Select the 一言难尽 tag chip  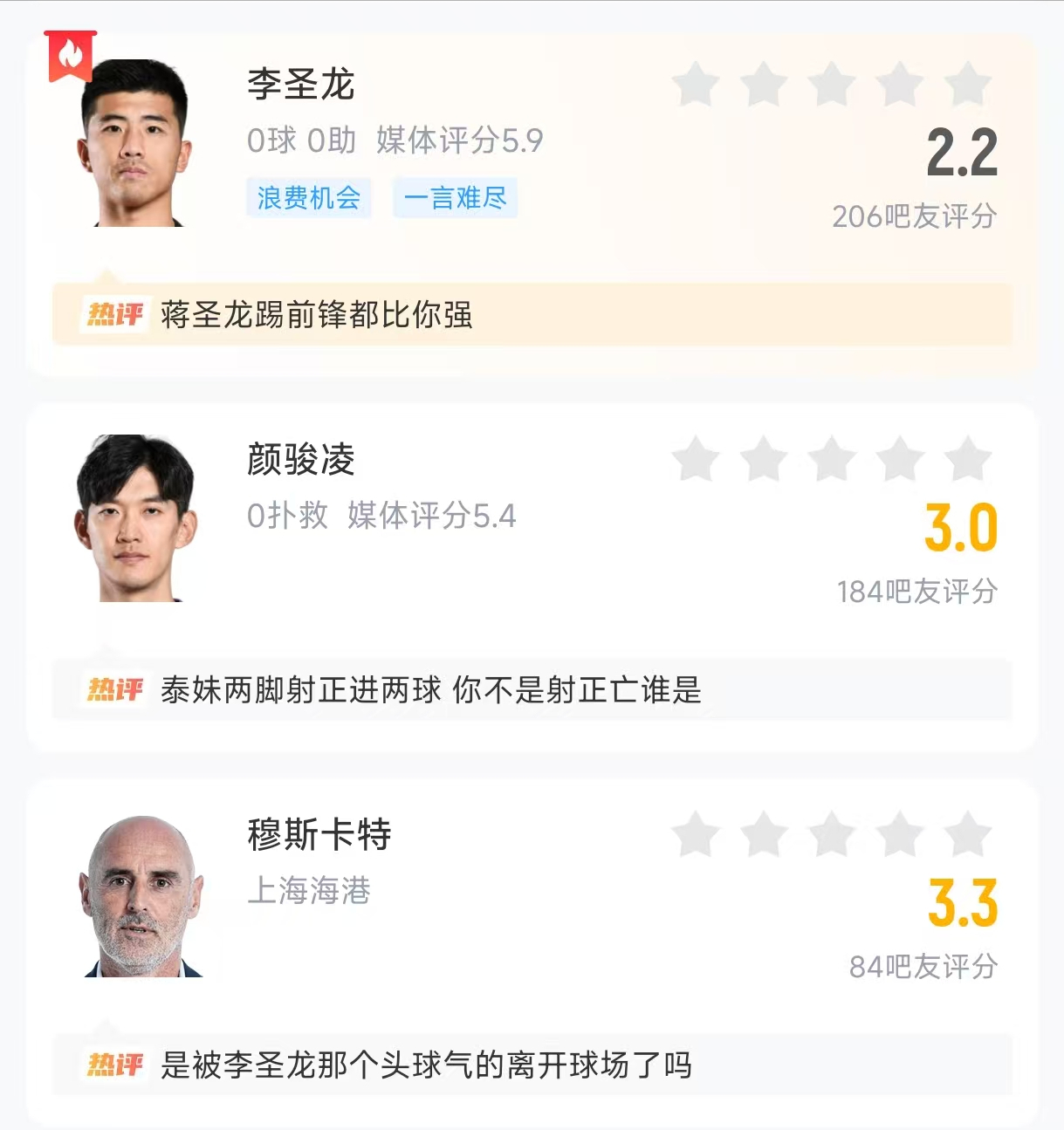pos(455,198)
